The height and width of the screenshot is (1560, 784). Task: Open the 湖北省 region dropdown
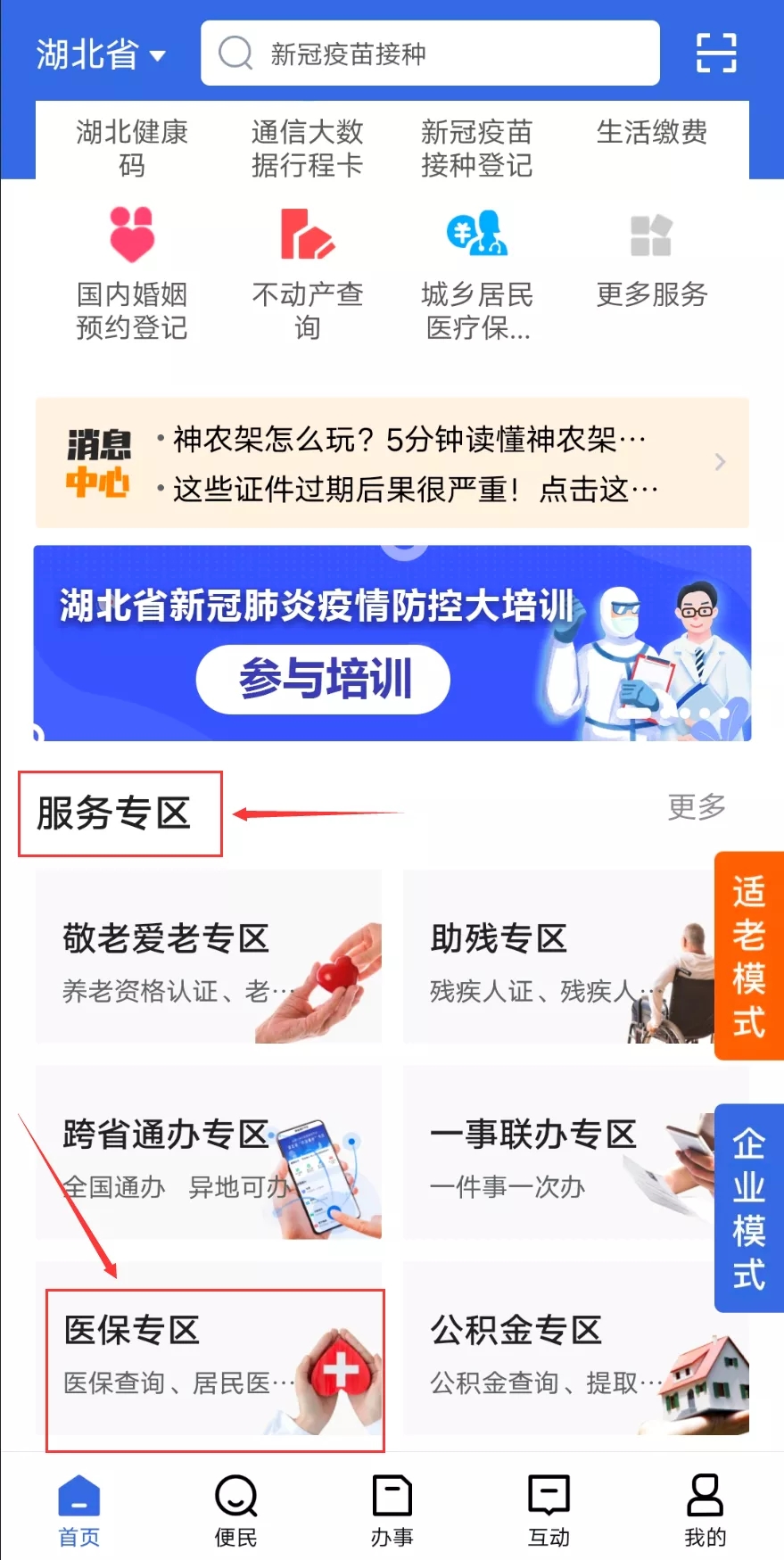101,54
